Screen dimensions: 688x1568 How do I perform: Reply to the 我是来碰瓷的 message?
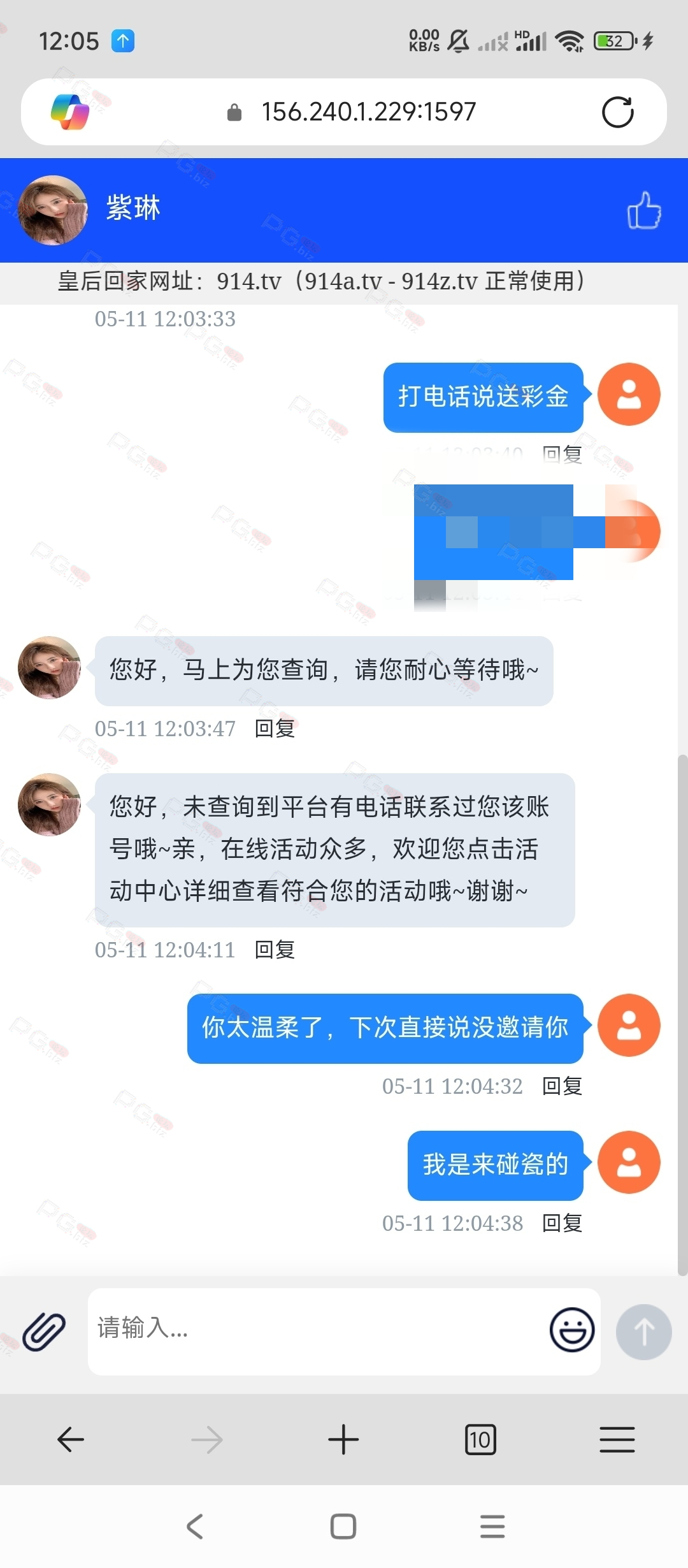(562, 1223)
